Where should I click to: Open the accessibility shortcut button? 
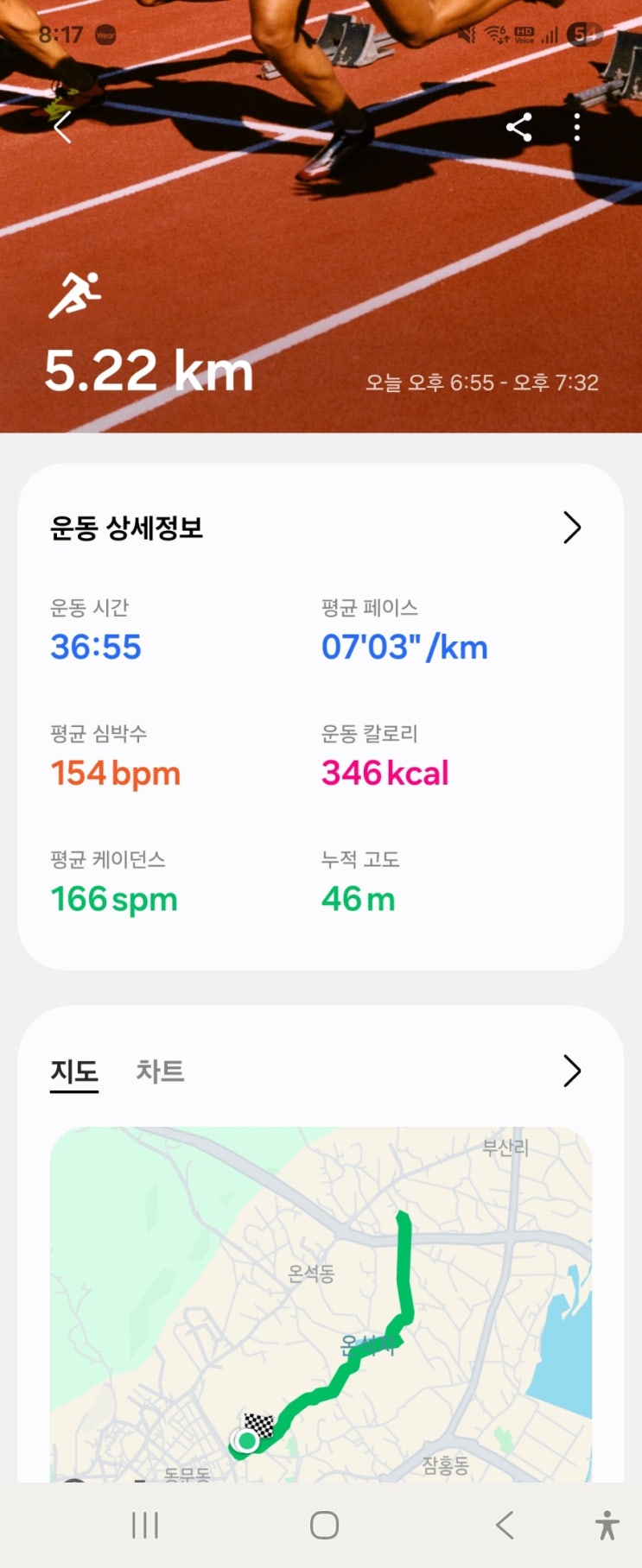pos(607,1526)
